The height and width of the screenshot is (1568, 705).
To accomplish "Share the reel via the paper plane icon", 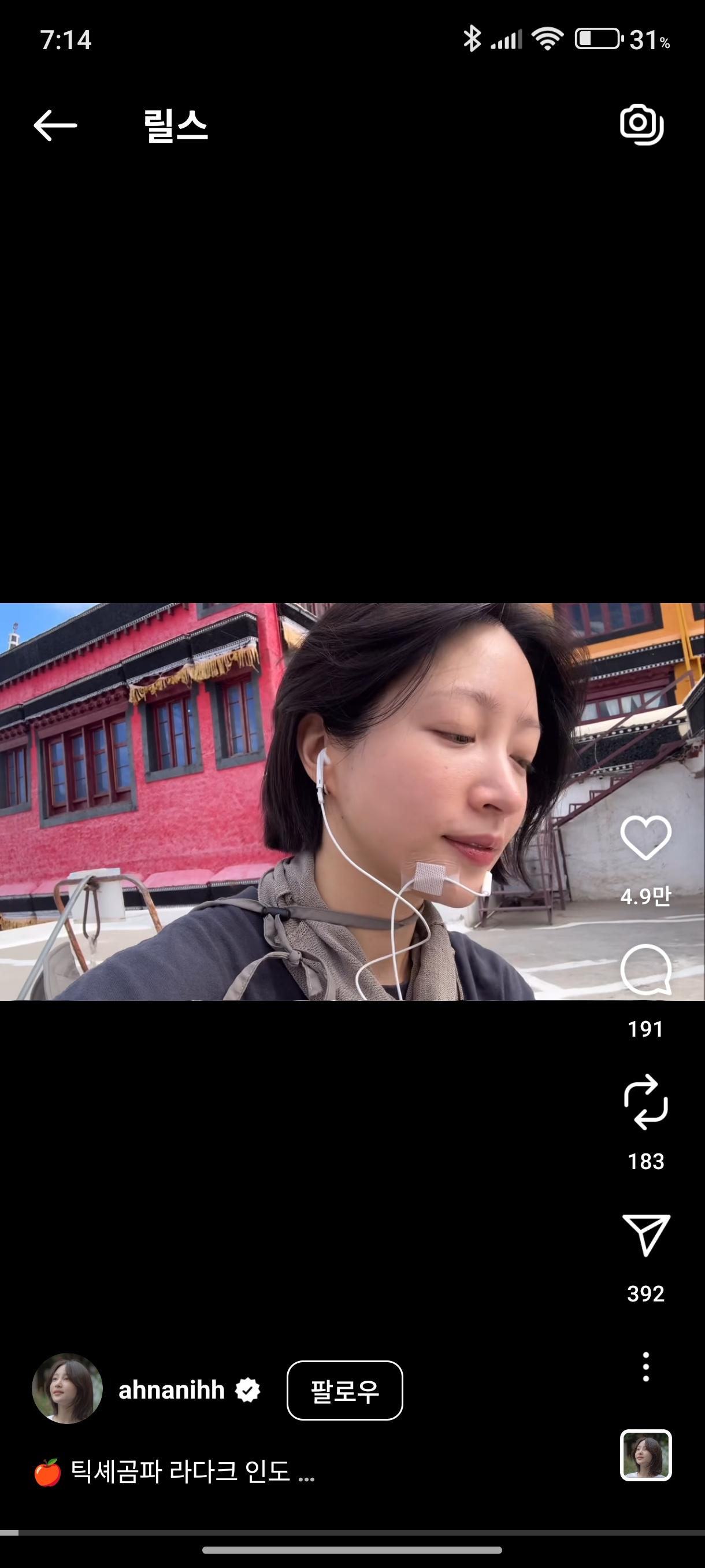I will (x=645, y=1234).
